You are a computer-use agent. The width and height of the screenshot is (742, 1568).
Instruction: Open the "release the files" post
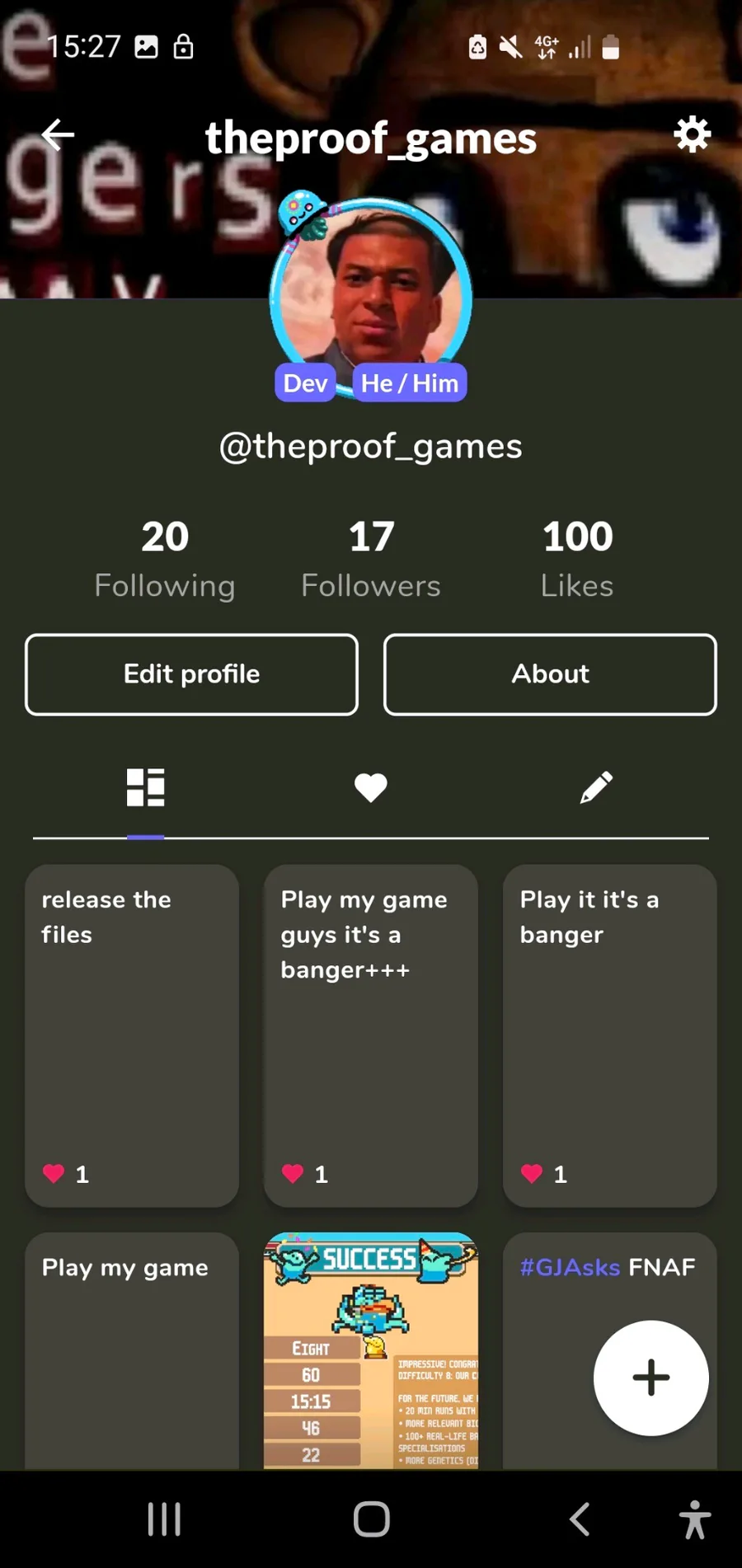coord(132,1035)
